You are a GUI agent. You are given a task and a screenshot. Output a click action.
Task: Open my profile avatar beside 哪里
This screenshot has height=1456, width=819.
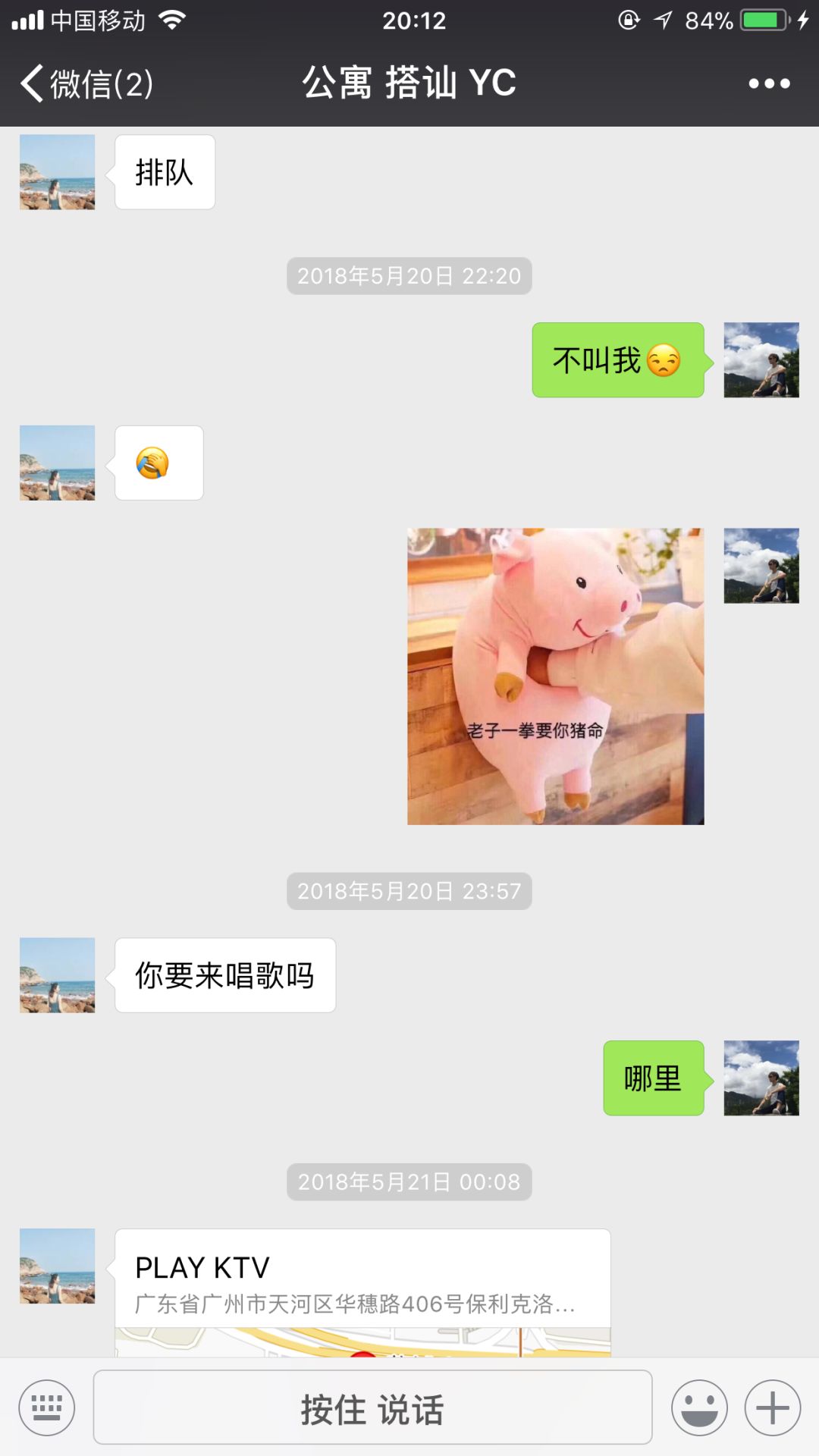[761, 1078]
